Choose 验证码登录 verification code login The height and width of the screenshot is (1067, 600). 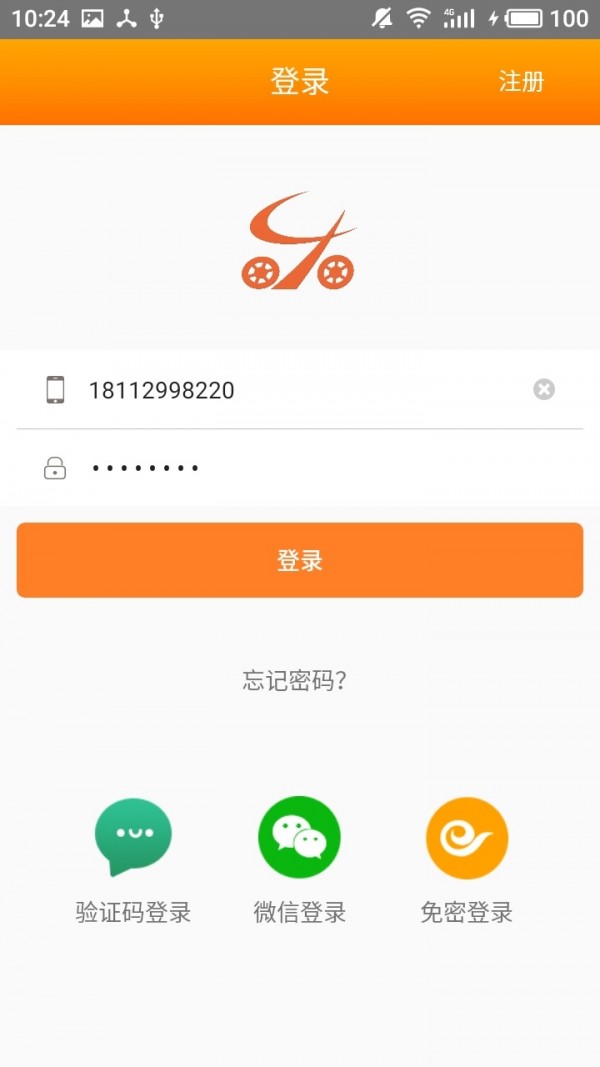(133, 838)
